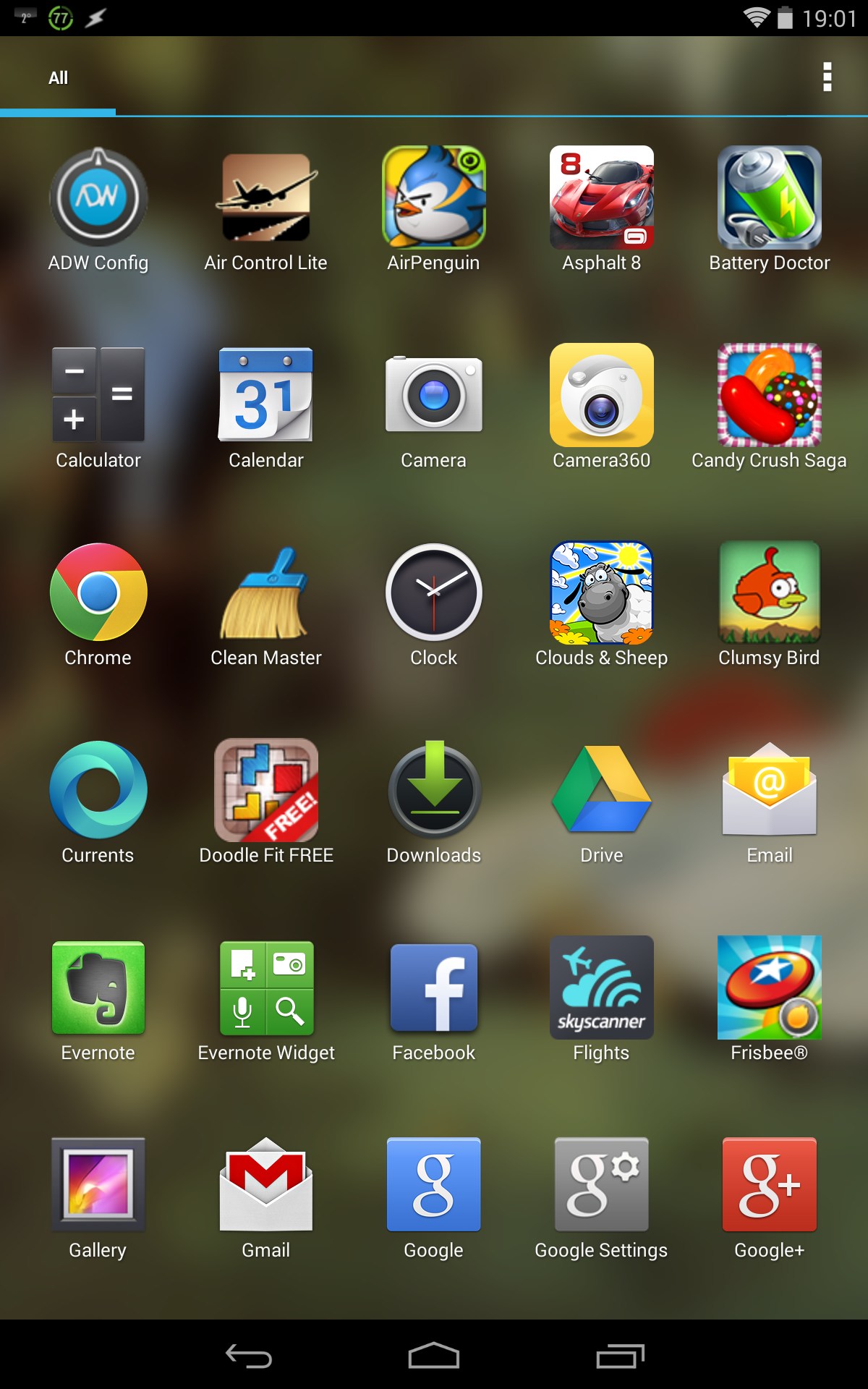Launch the Calculator
The width and height of the screenshot is (868, 1389).
coord(98,395)
